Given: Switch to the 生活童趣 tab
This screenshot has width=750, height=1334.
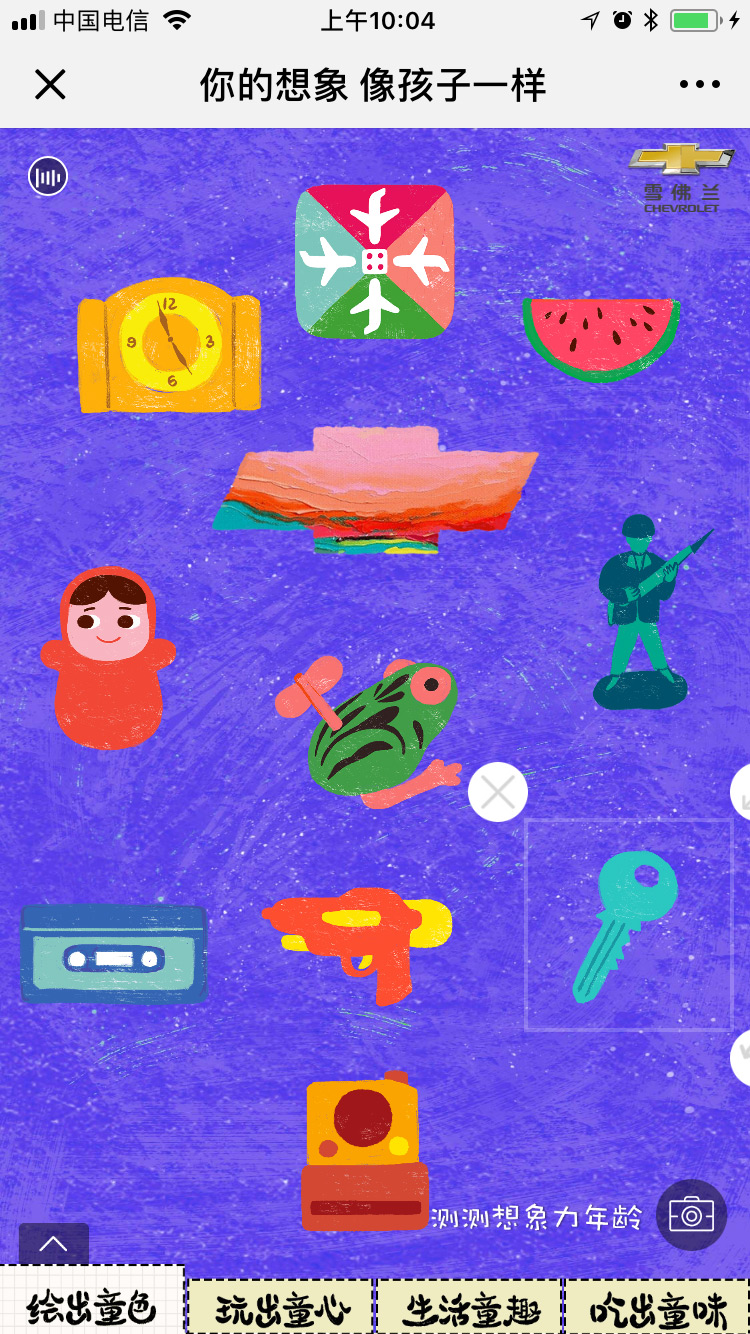Looking at the screenshot, I should pyautogui.click(x=469, y=1307).
